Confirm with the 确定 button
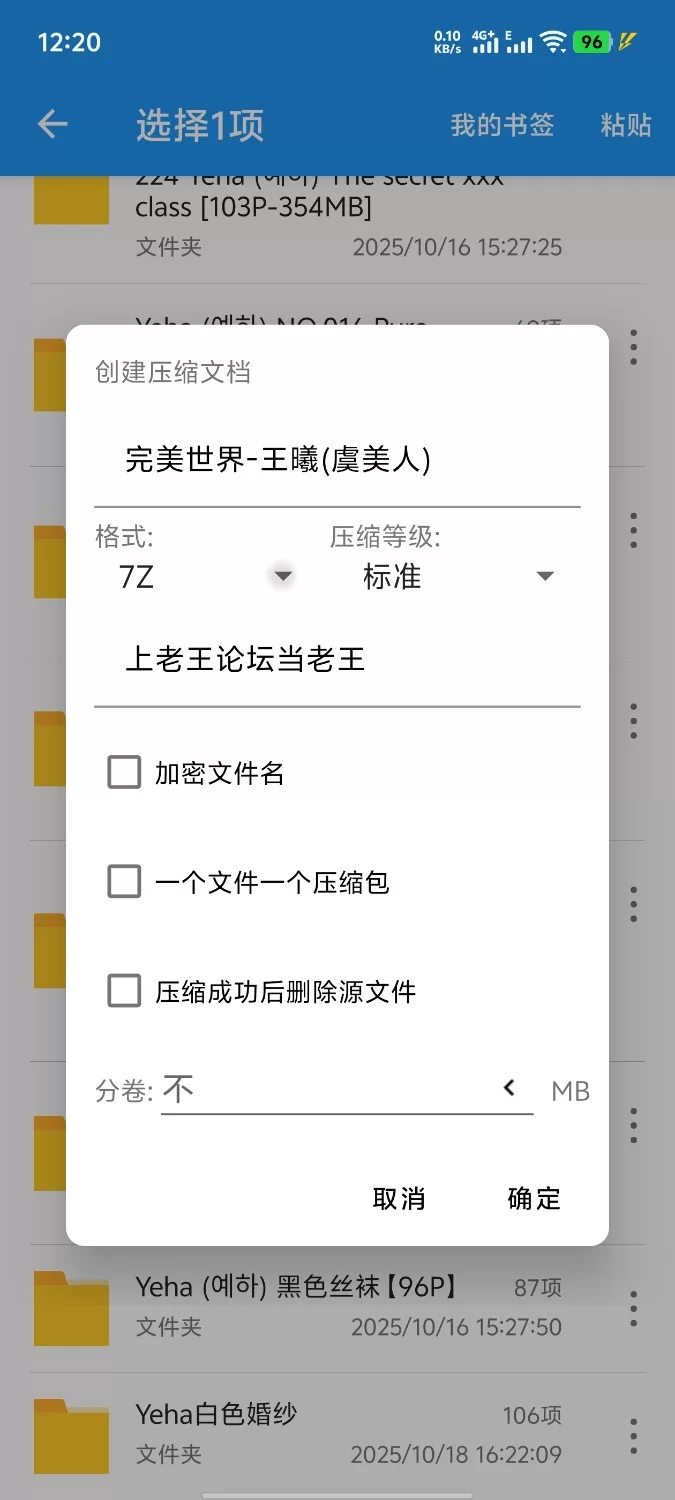 534,1199
